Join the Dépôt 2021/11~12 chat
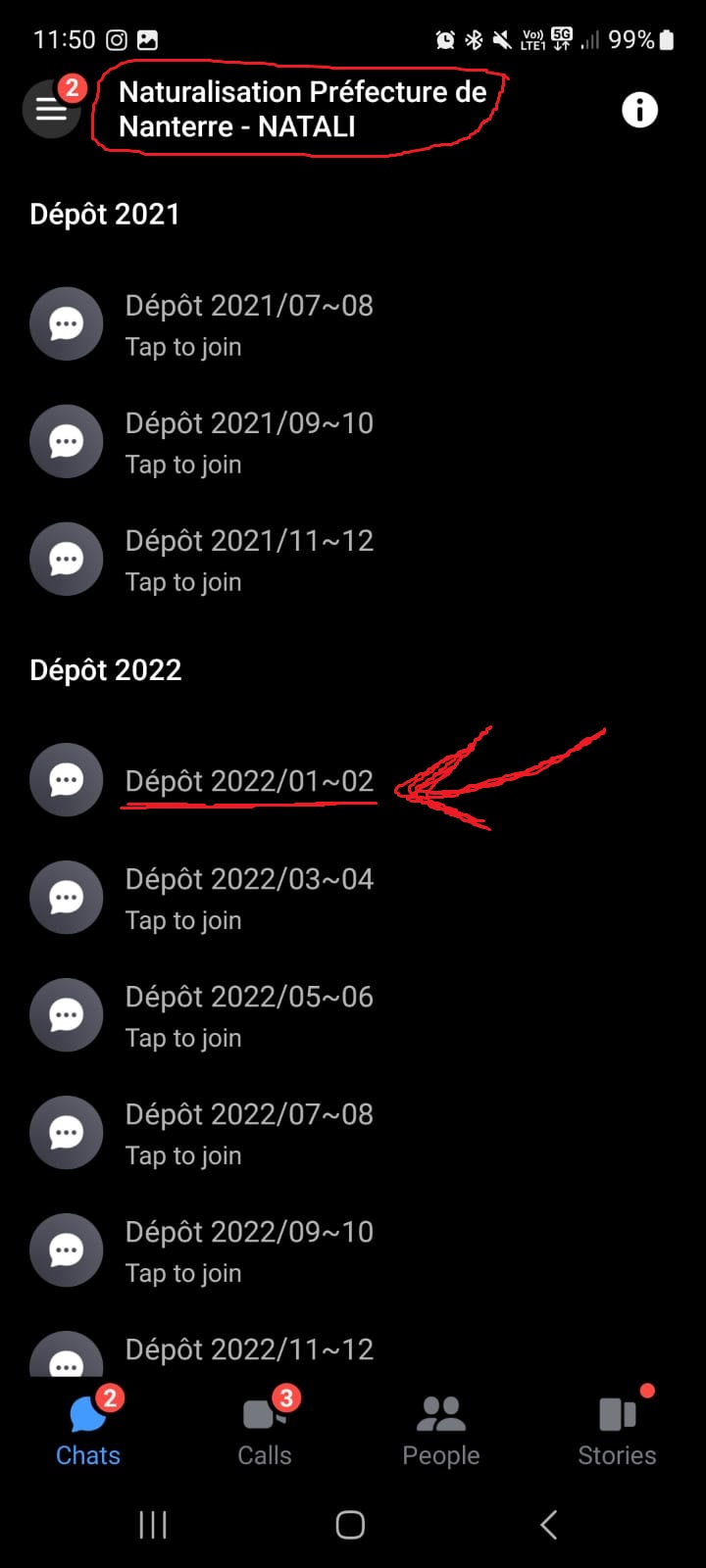 point(353,560)
